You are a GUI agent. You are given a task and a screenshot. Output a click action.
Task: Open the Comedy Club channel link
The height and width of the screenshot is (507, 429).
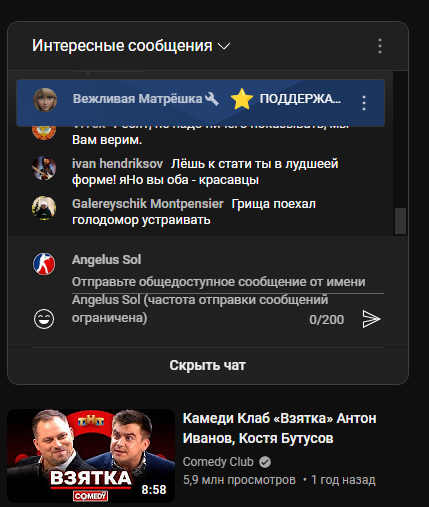click(x=218, y=462)
